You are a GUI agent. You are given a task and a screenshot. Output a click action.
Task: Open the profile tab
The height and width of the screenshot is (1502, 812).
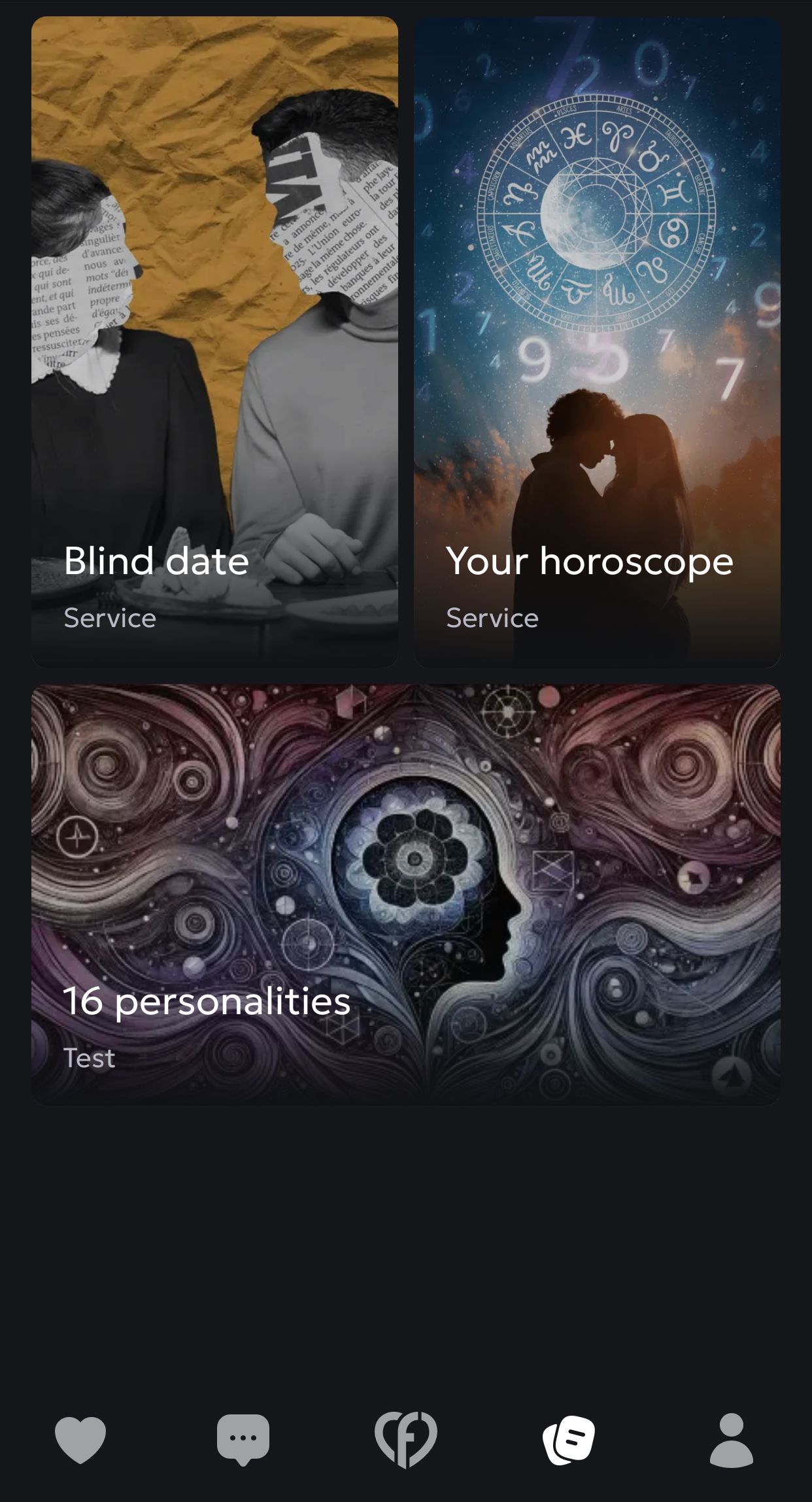pos(731,1439)
